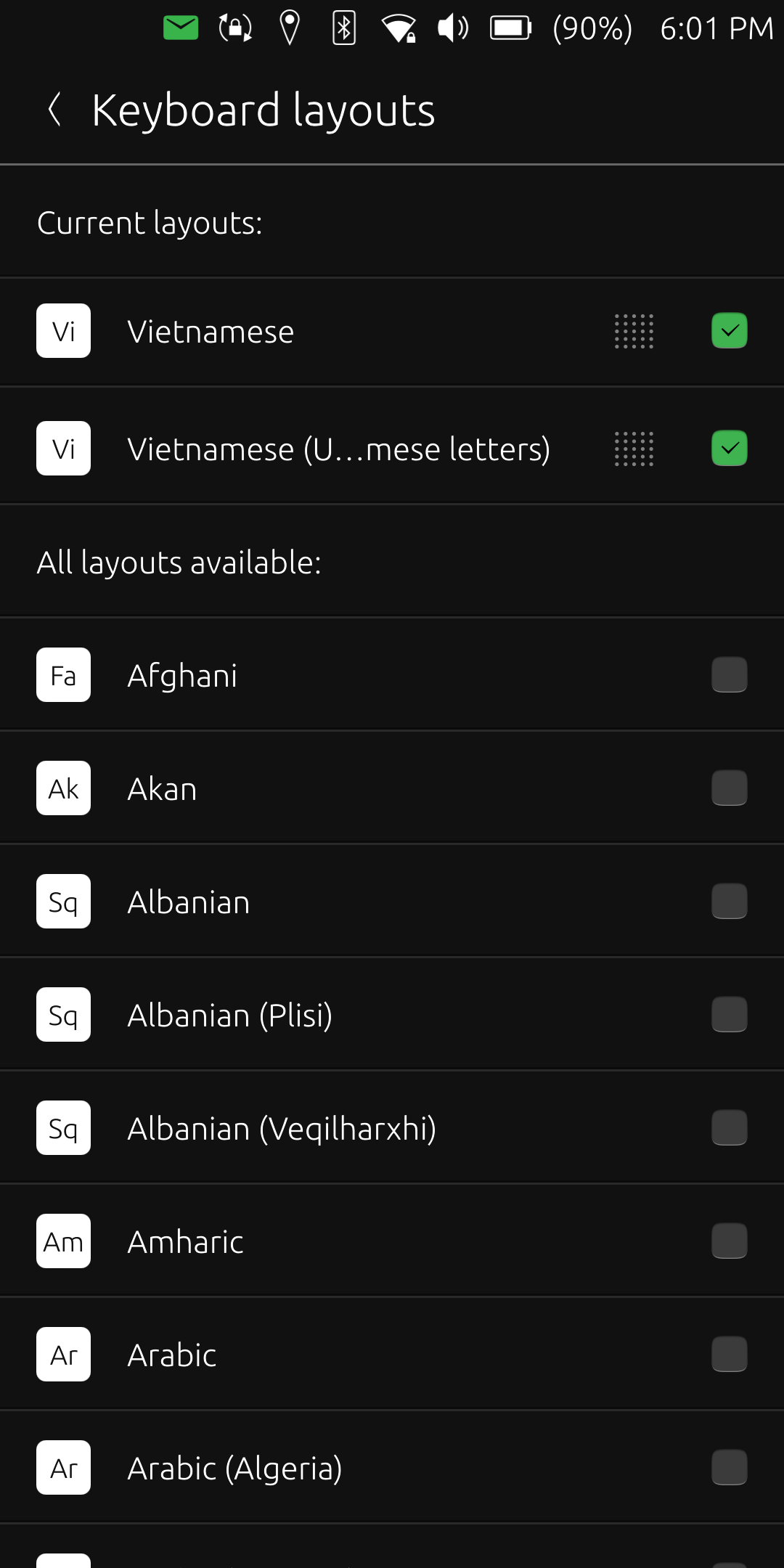The height and width of the screenshot is (1568, 784).
Task: Uncheck Vietnamese (U…mese letters) layout
Action: pyautogui.click(x=729, y=449)
